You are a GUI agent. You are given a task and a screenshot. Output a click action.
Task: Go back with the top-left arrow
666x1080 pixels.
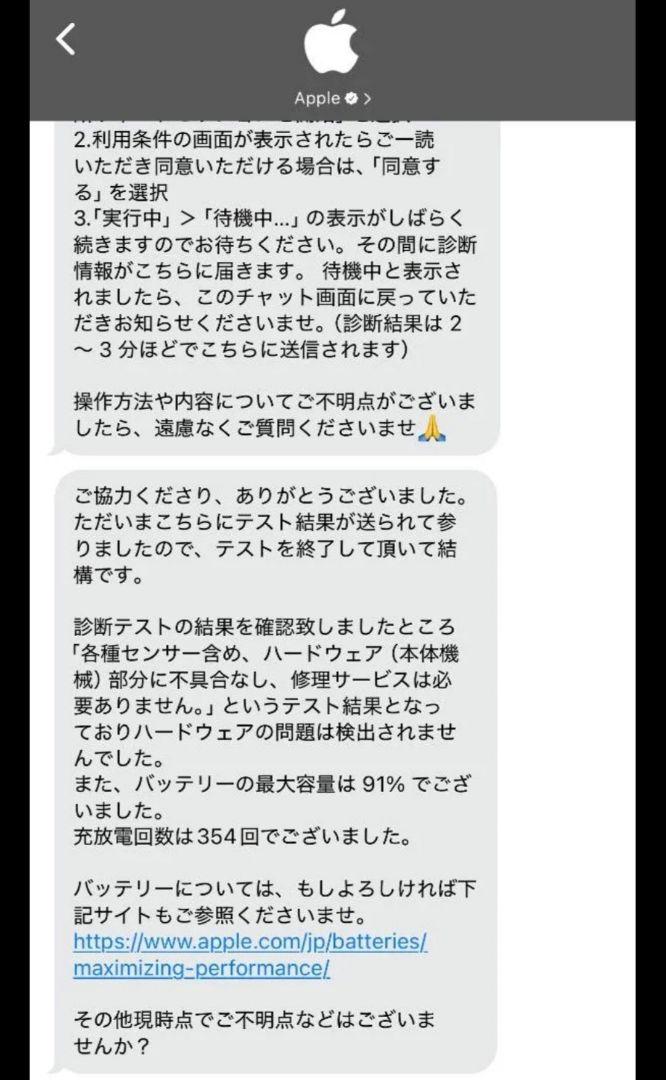coord(66,39)
